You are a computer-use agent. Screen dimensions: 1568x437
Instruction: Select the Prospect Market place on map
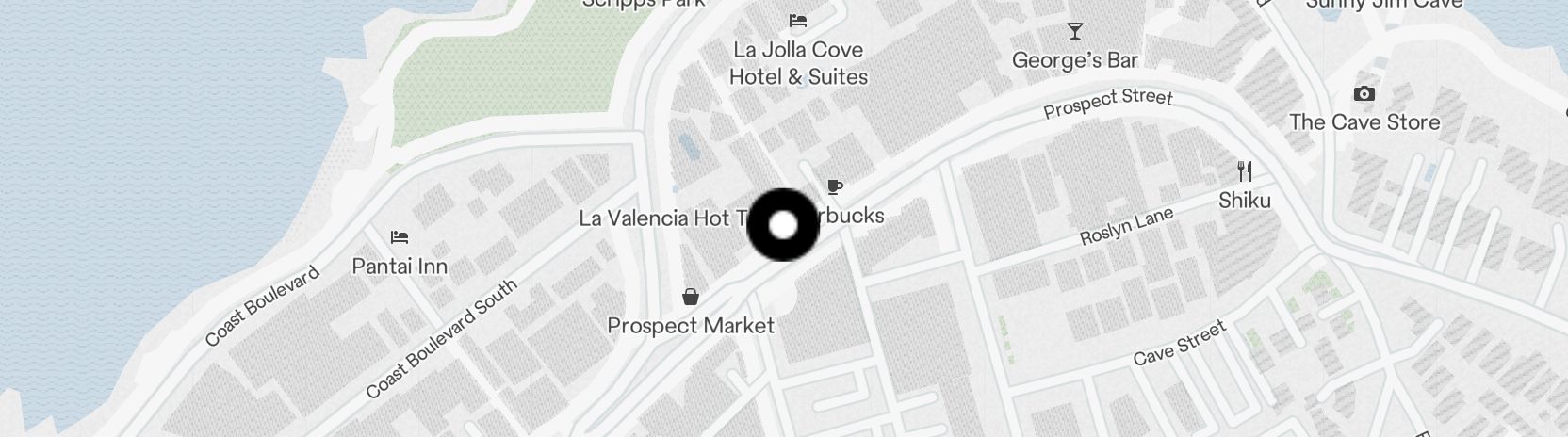[691, 299]
